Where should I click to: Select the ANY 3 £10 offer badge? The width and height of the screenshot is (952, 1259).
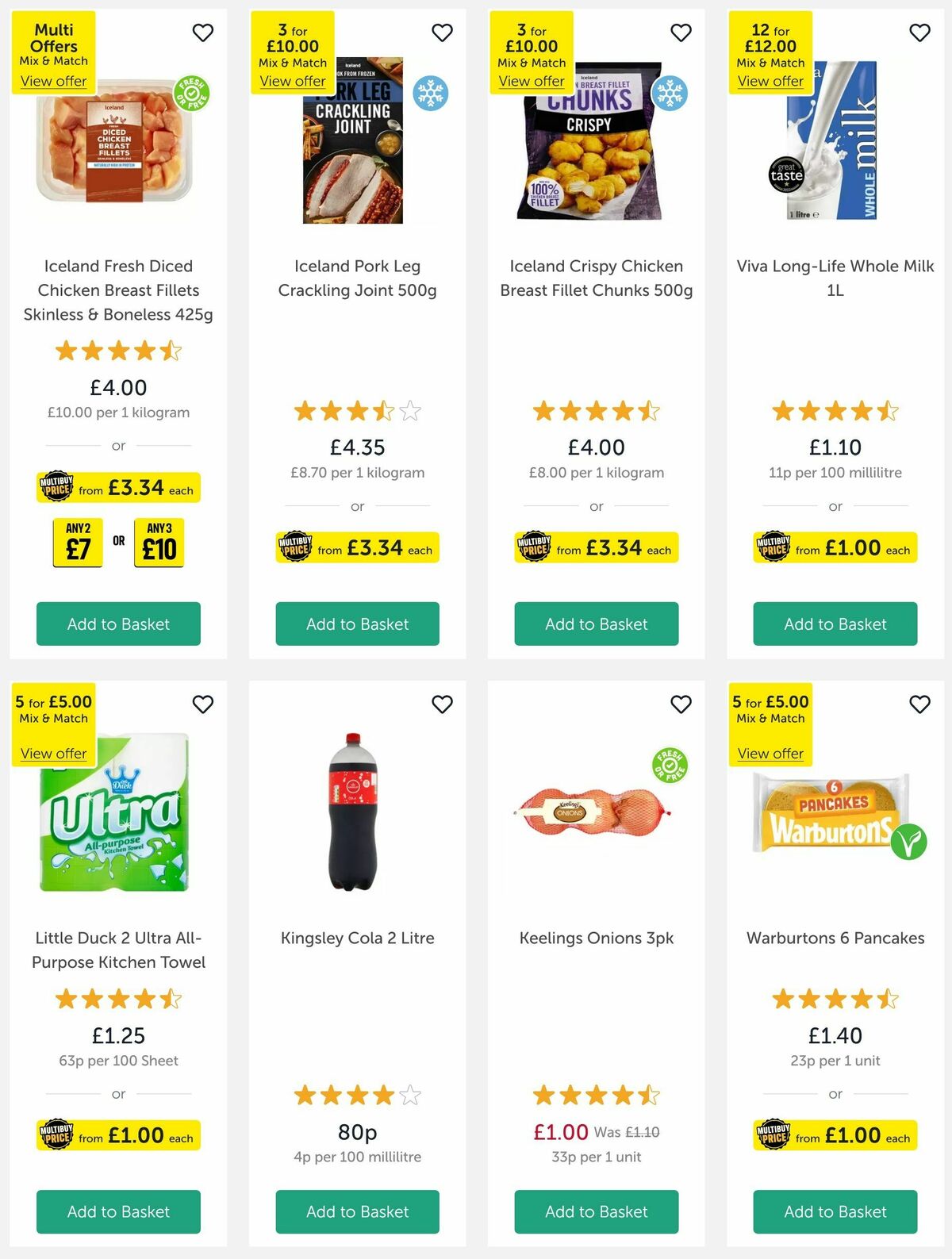(159, 543)
